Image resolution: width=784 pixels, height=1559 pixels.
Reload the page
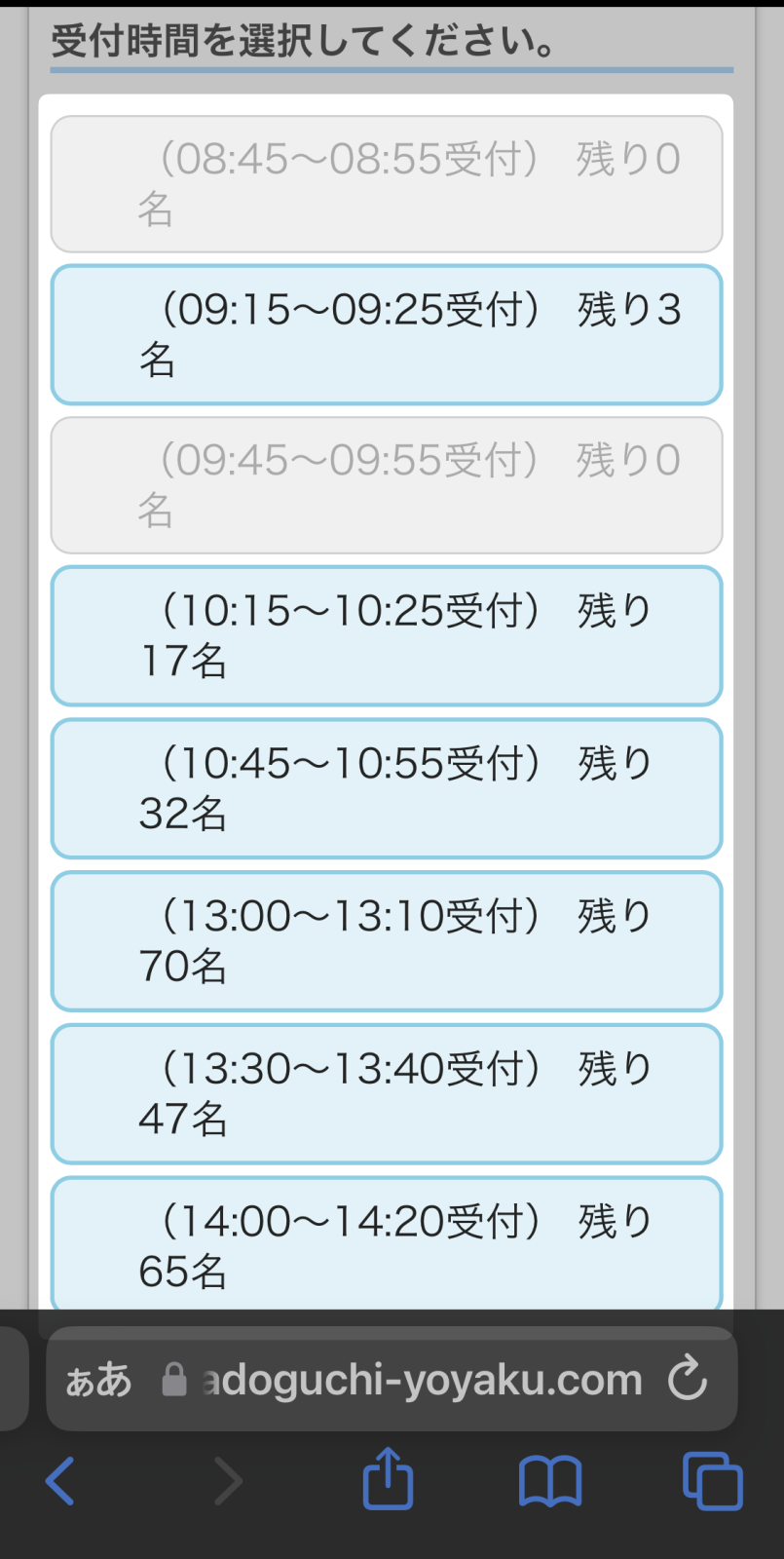(x=688, y=1379)
